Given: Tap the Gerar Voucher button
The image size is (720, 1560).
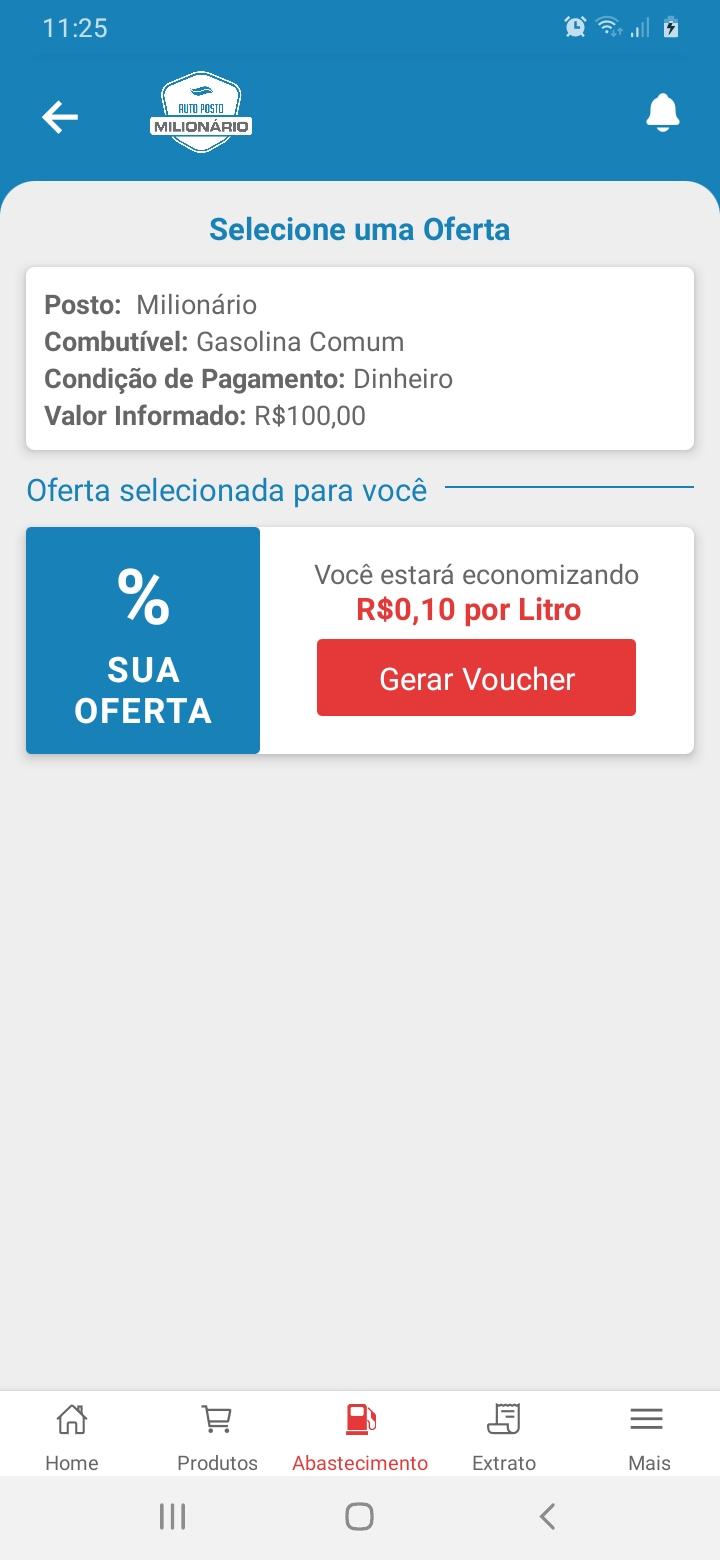Looking at the screenshot, I should 476,678.
